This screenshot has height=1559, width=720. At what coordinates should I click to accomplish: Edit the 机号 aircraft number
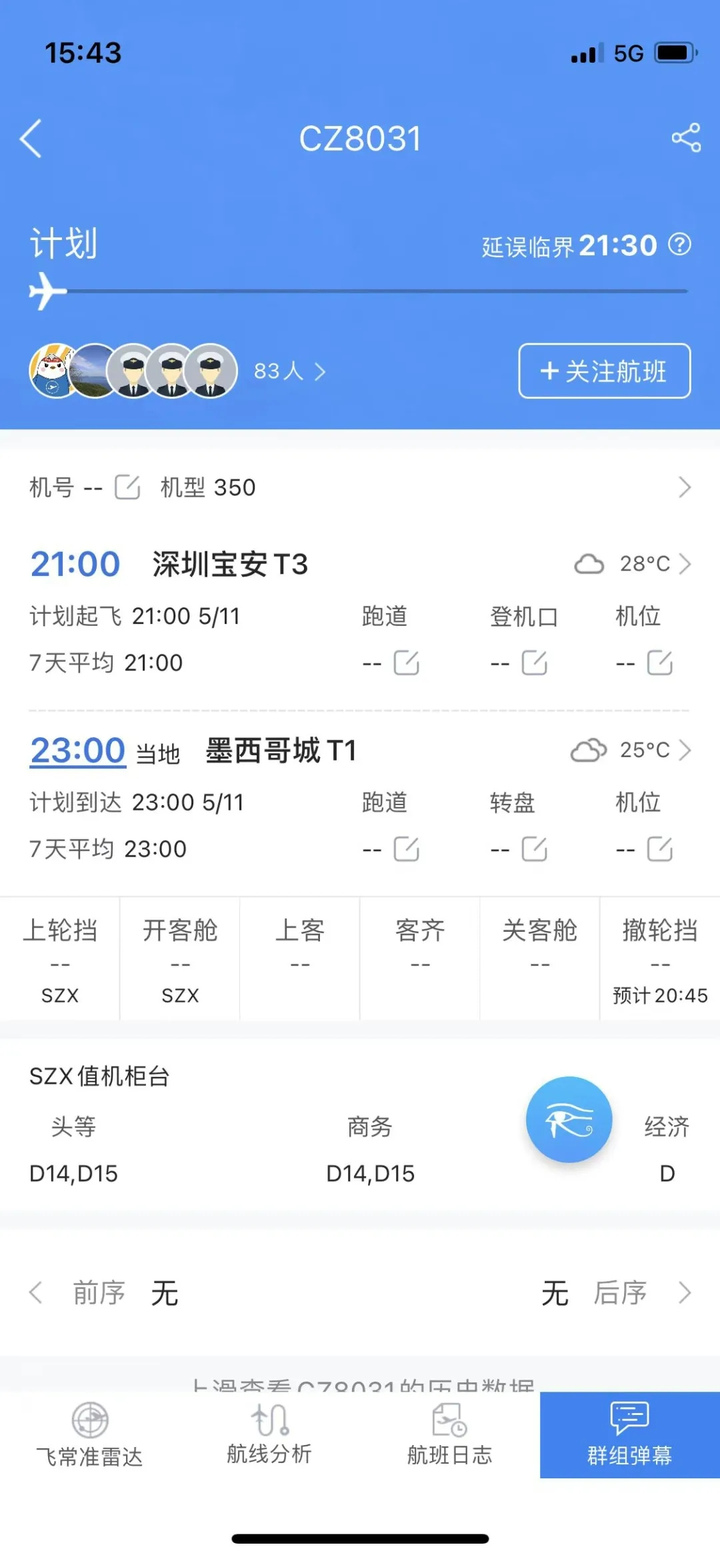(x=127, y=487)
